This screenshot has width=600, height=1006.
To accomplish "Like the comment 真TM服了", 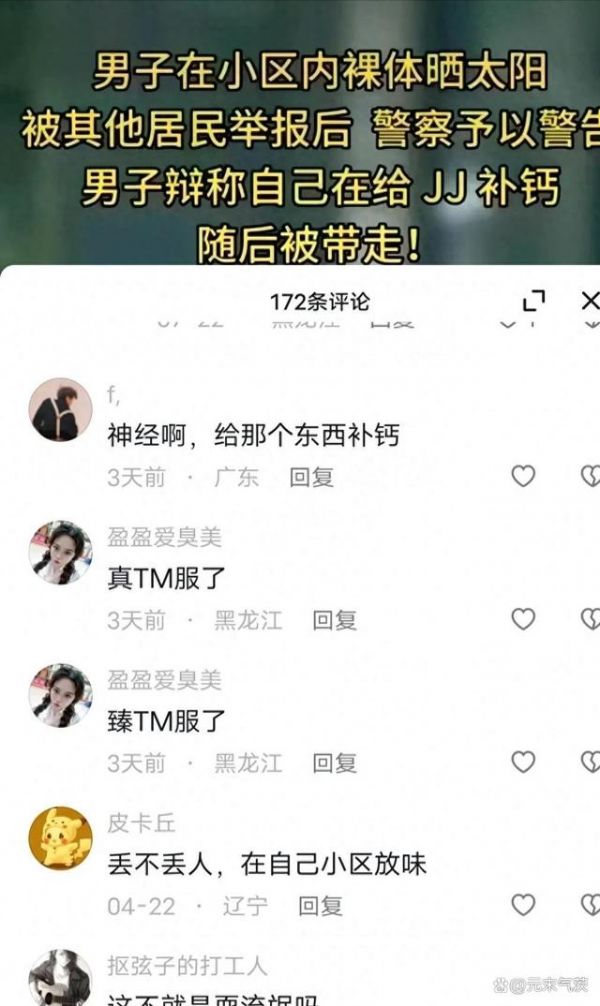I will (523, 620).
